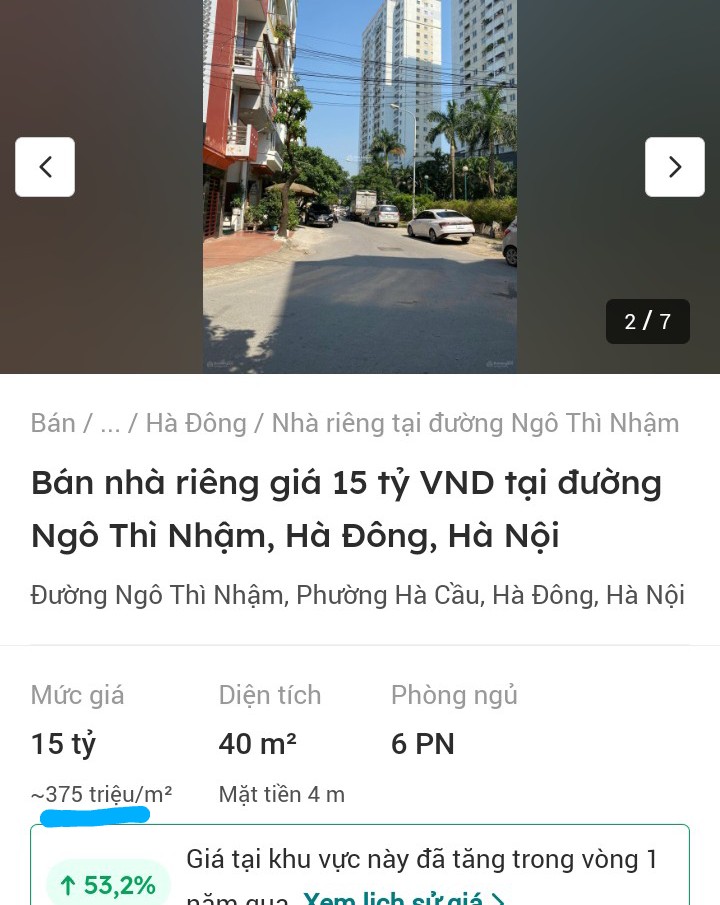Open Nhà riêng tại đường Ngô Thì Nhậm breadcrumb
The width and height of the screenshot is (720, 905).
pyautogui.click(x=475, y=423)
